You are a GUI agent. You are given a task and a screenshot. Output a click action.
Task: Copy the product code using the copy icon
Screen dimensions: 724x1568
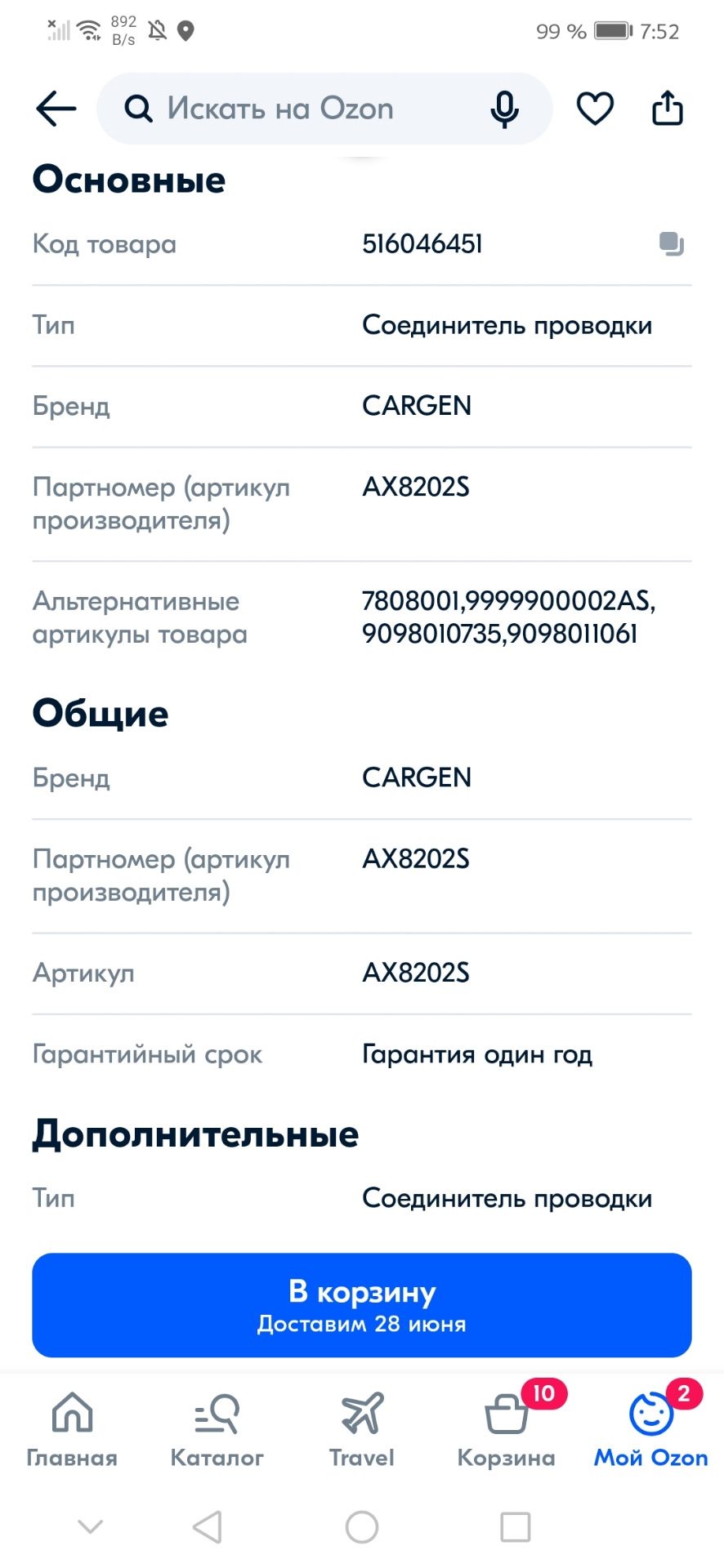670,243
